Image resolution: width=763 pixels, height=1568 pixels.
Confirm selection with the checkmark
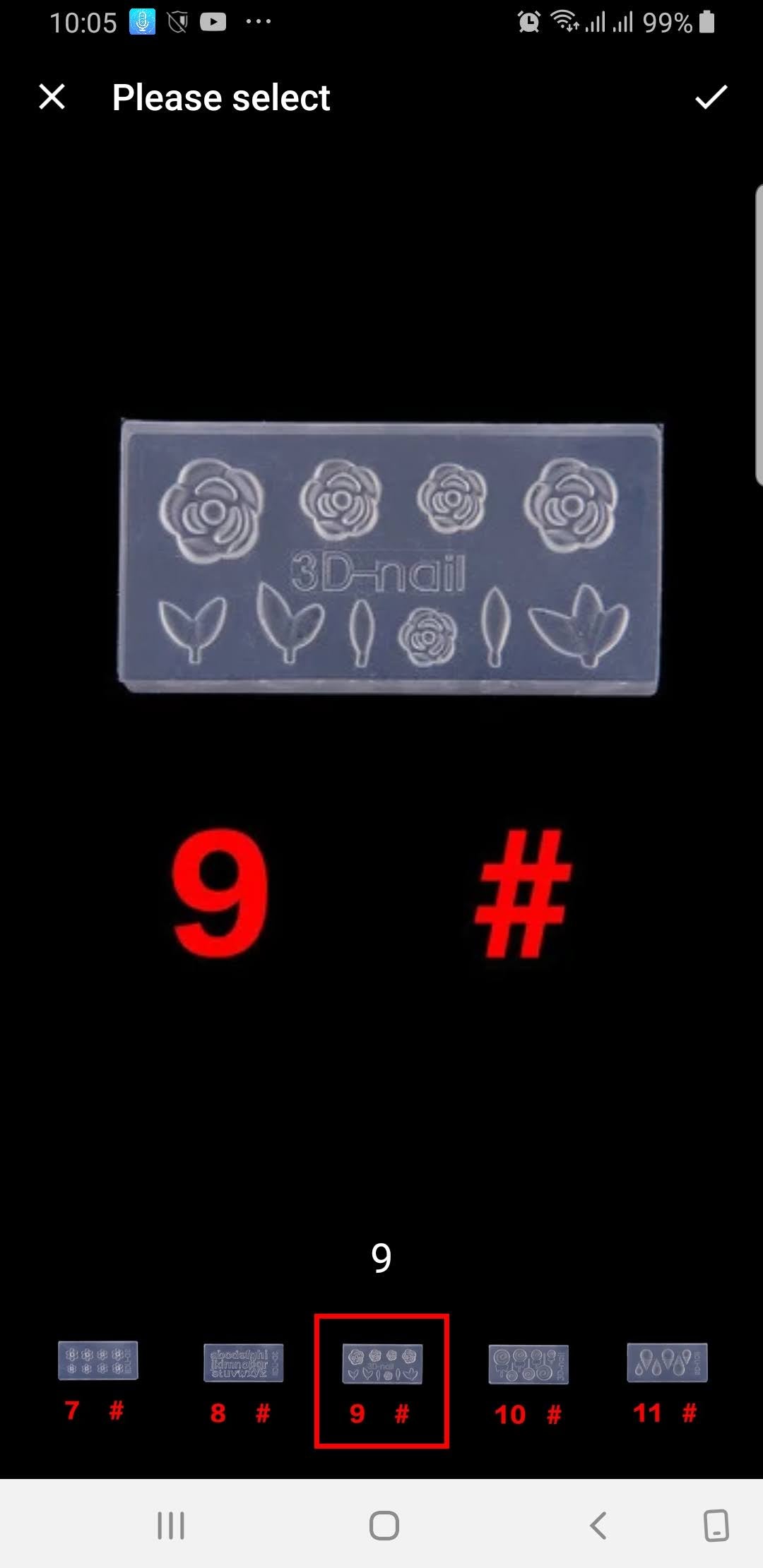click(x=711, y=97)
